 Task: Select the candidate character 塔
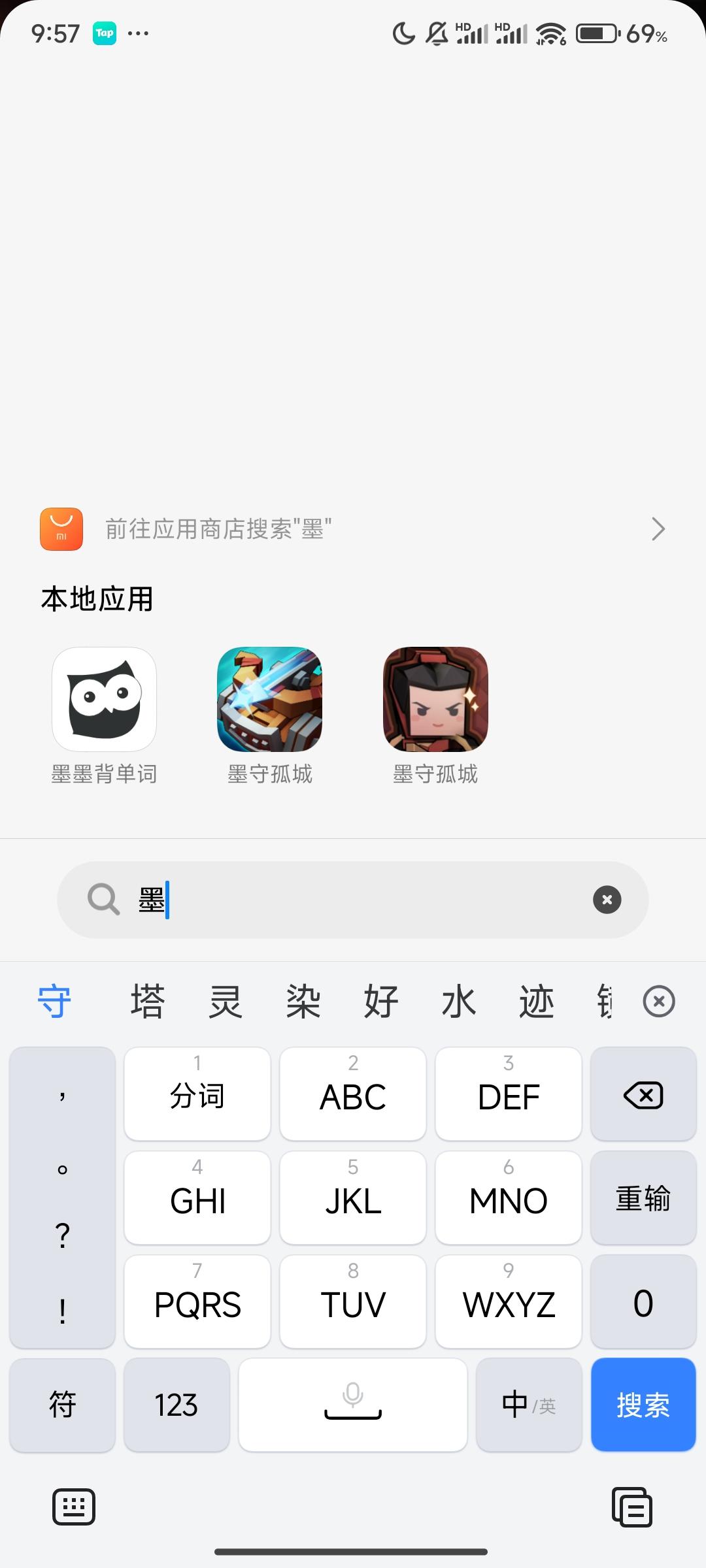pyautogui.click(x=146, y=1000)
